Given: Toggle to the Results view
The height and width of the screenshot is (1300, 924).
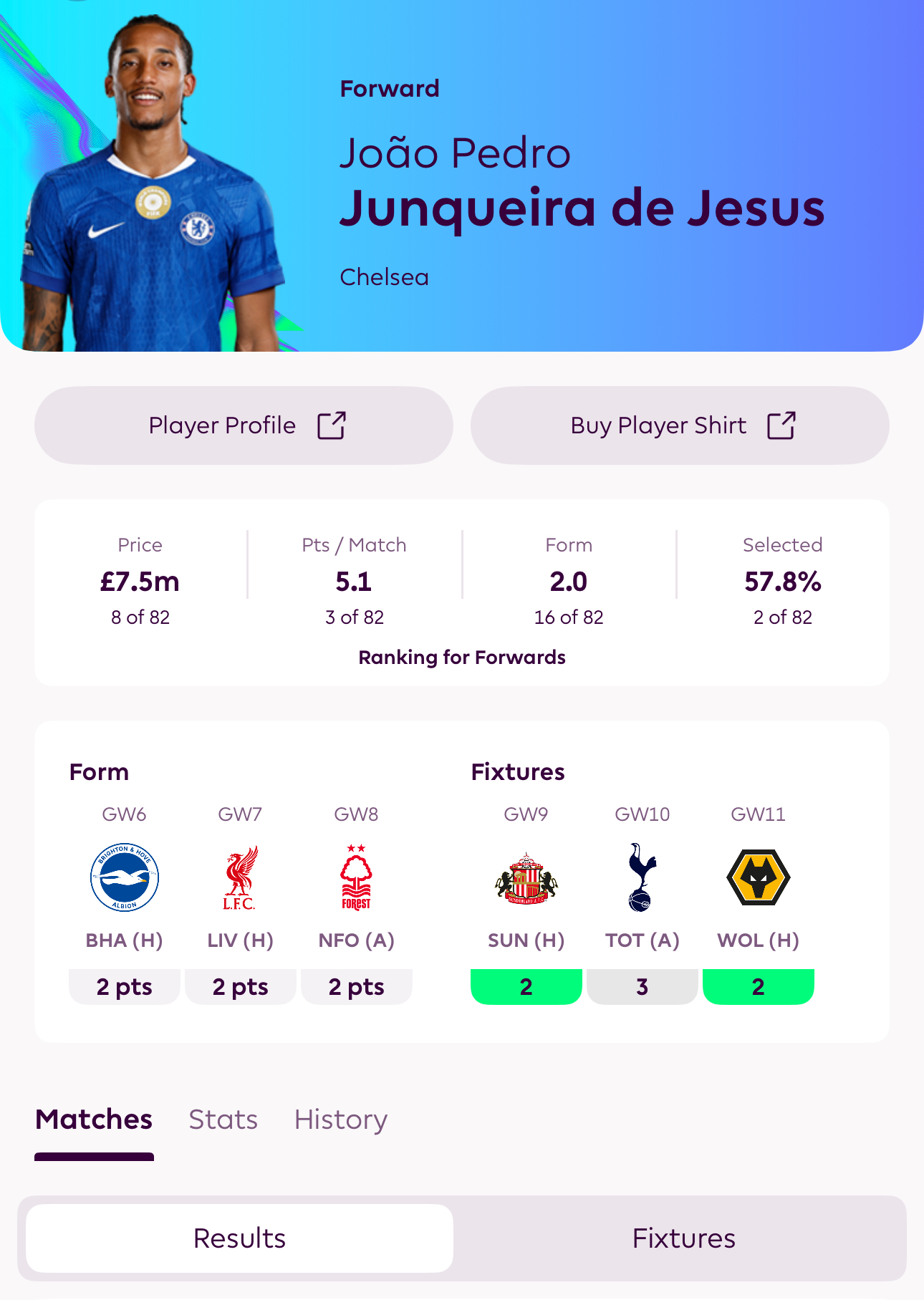Looking at the screenshot, I should pos(239,1238).
